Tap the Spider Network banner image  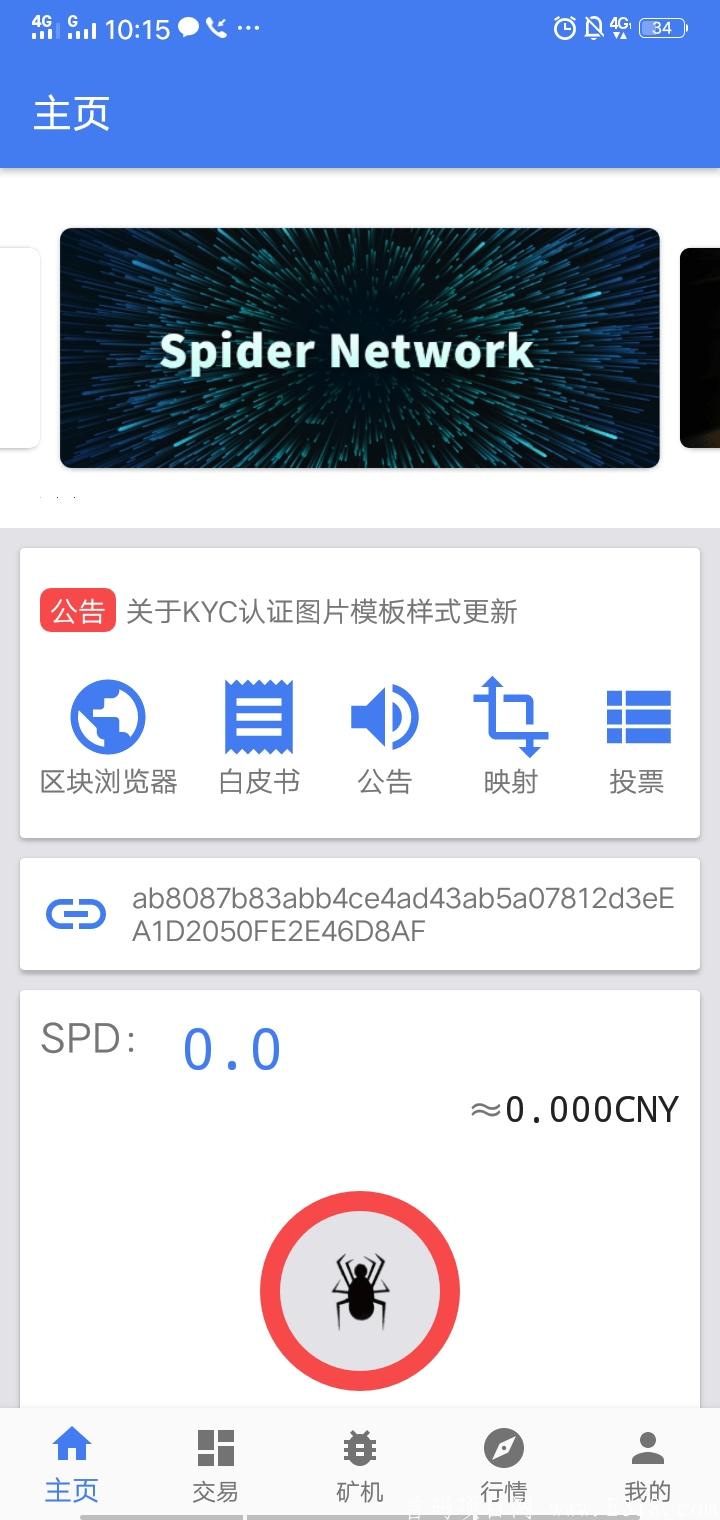(360, 347)
